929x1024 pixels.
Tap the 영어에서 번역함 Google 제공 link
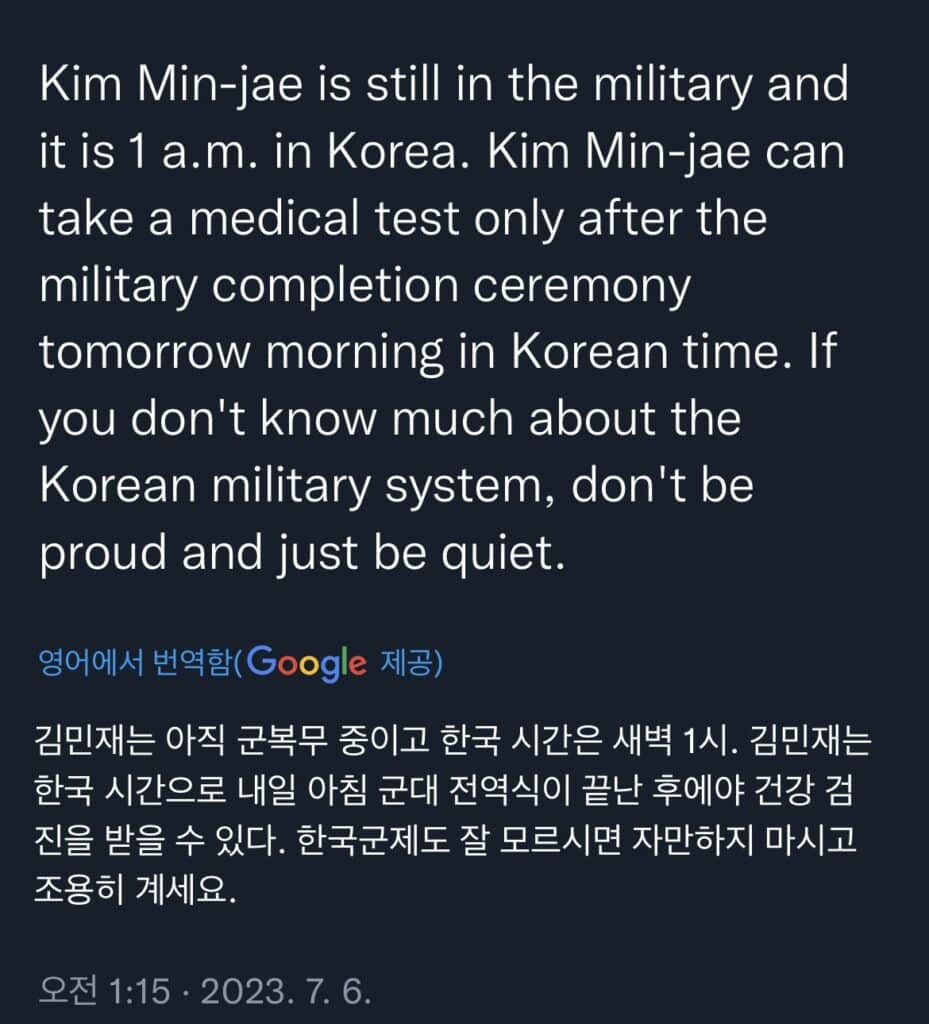[x=240, y=662]
